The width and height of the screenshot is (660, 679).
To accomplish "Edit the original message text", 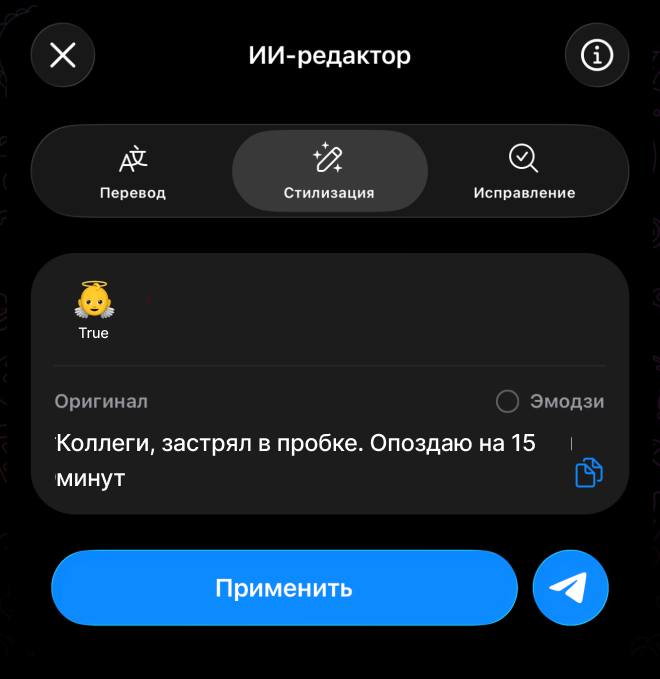I will [300, 460].
